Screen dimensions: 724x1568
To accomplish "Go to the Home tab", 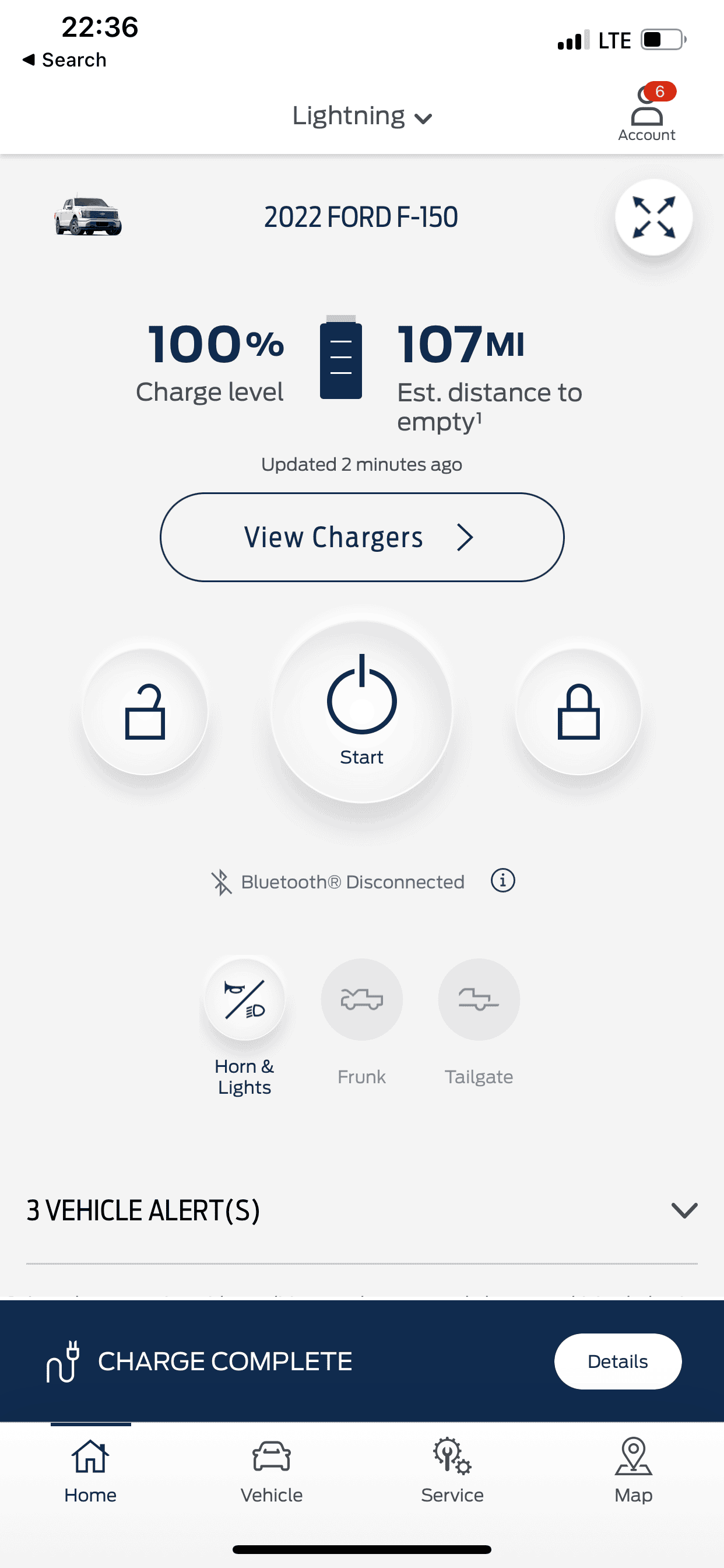I will point(91,1471).
